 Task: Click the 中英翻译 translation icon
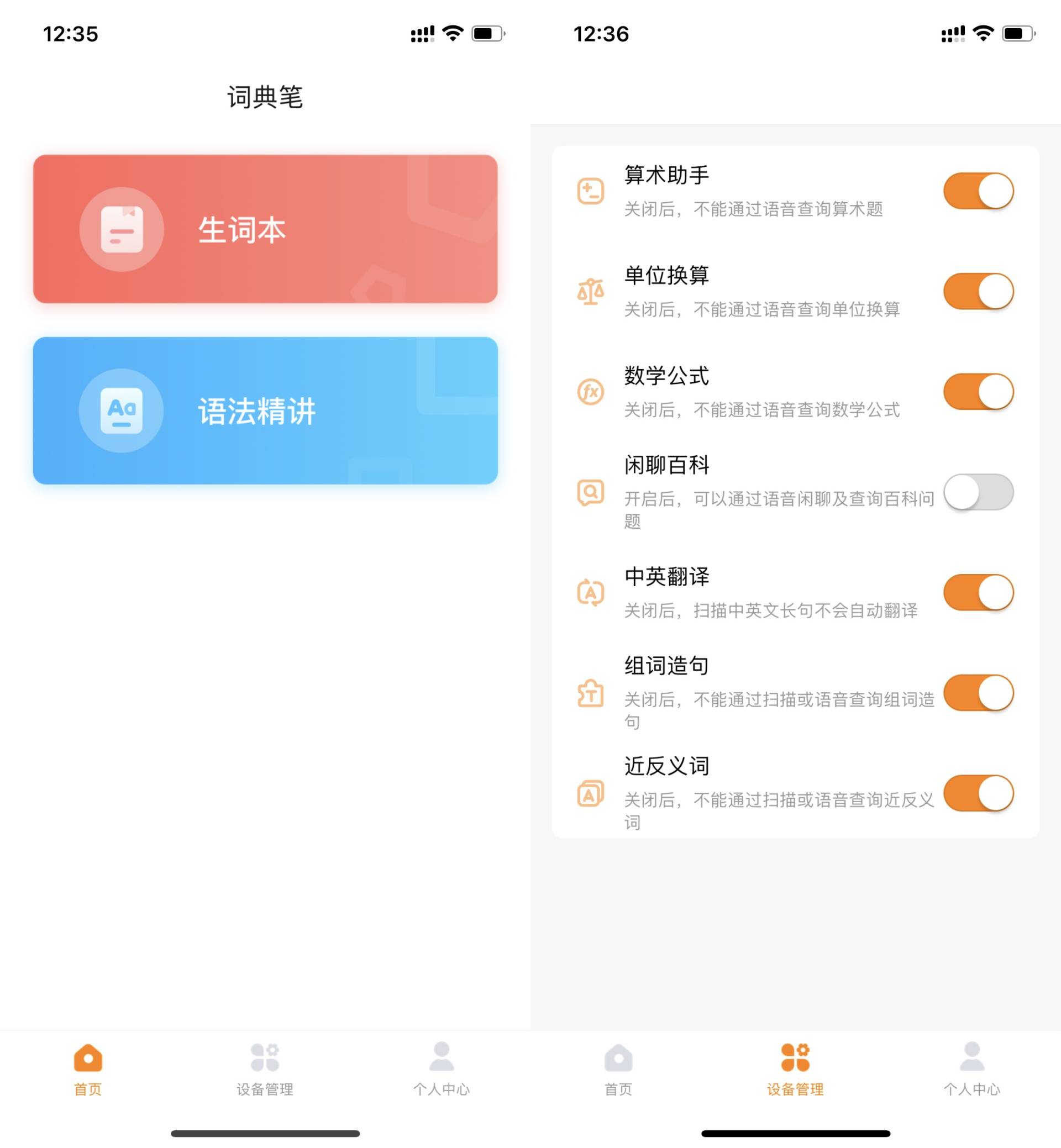(x=591, y=593)
